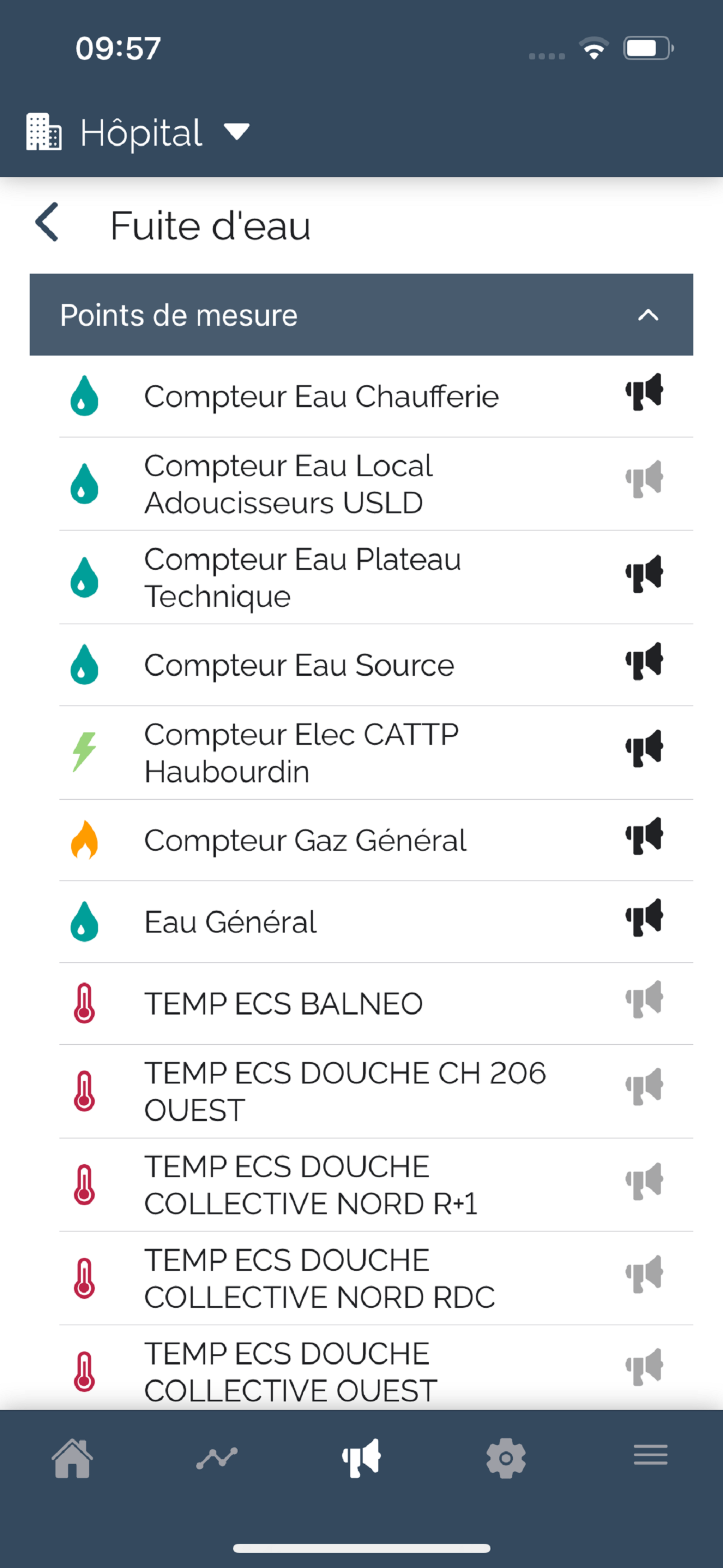Enable alert for DOUCHE COLLECTIVE NORD R+1
The image size is (723, 1568).
644,1181
